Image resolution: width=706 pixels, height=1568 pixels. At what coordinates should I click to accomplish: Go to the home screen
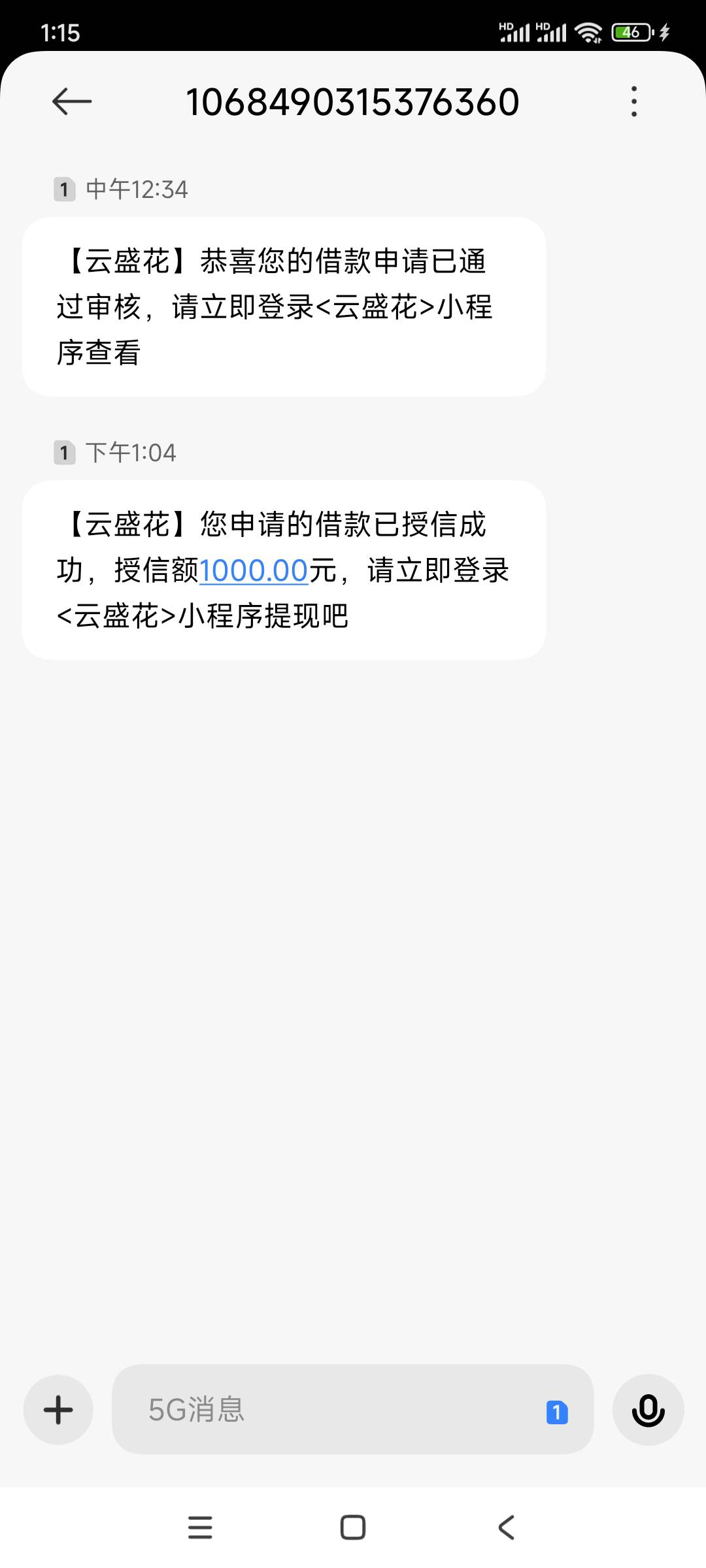click(x=353, y=1527)
